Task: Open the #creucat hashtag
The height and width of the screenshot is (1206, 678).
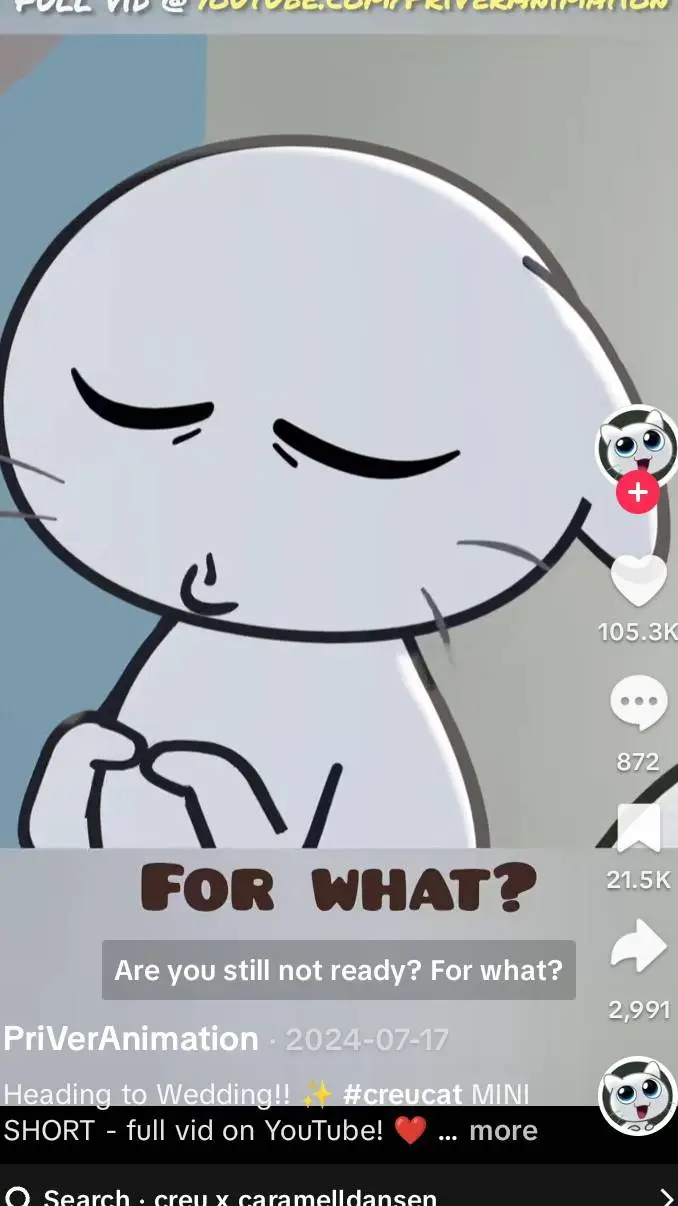Action: click(402, 1094)
